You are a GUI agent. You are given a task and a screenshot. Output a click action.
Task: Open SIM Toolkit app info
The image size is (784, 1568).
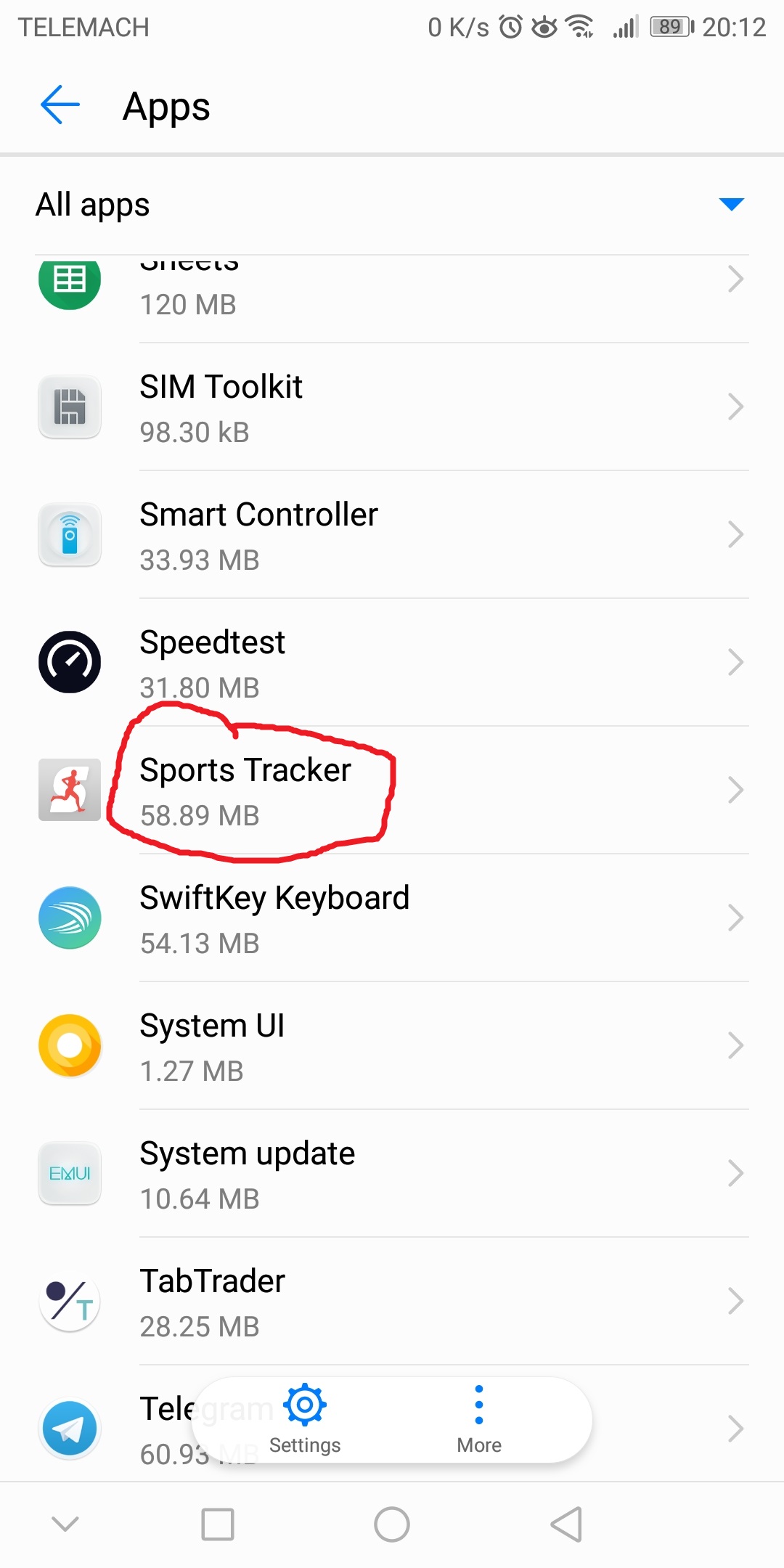[x=392, y=407]
